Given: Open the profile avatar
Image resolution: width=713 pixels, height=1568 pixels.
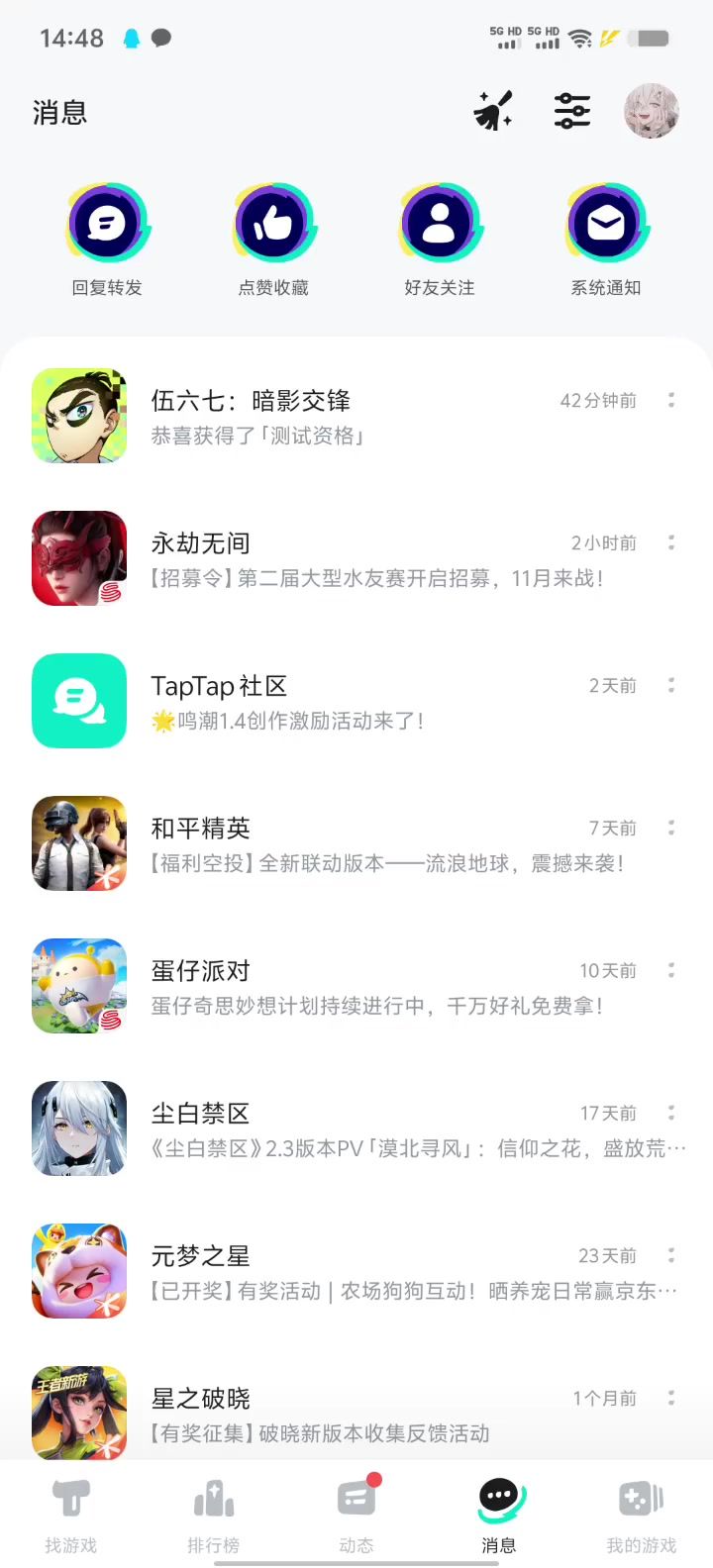Looking at the screenshot, I should point(651,111).
